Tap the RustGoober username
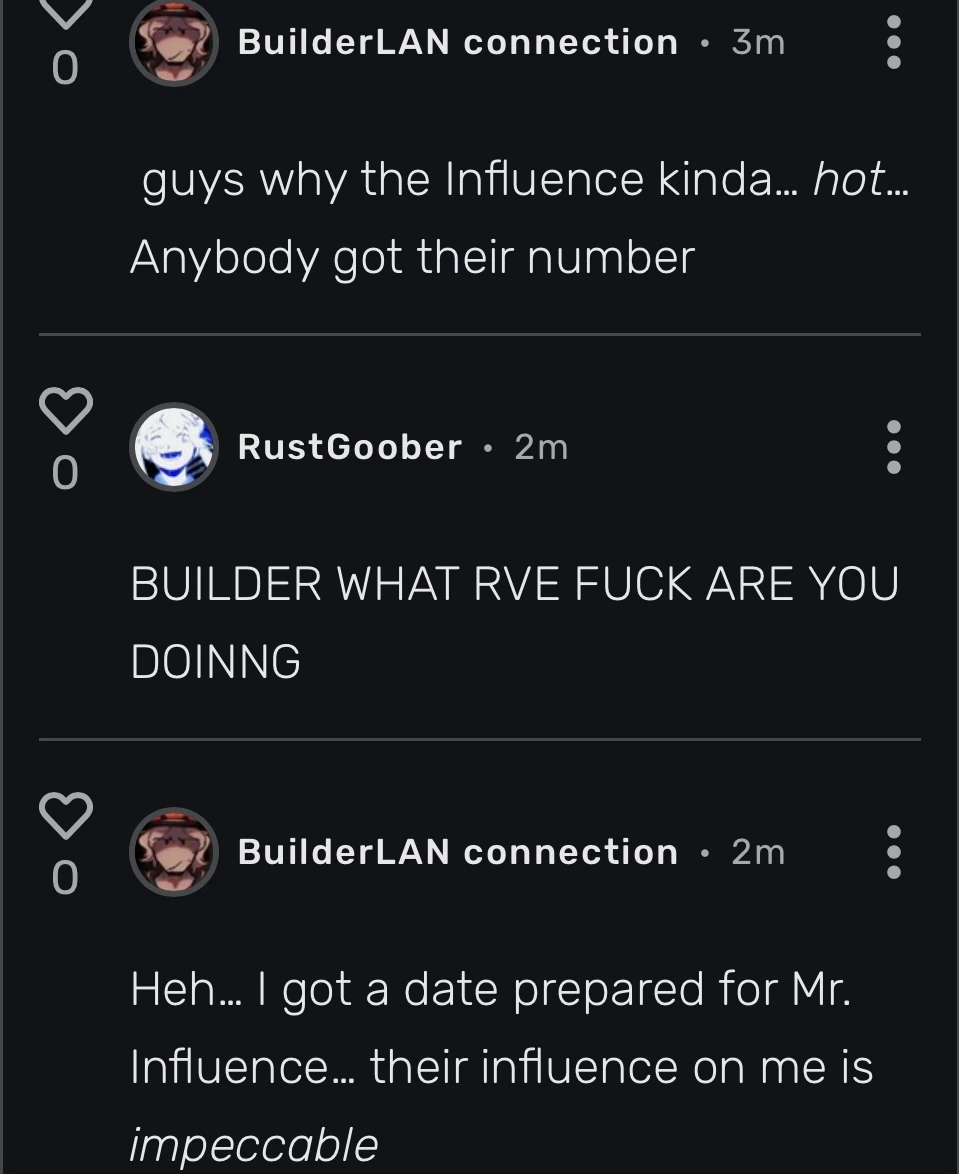The image size is (959, 1174). coord(350,447)
